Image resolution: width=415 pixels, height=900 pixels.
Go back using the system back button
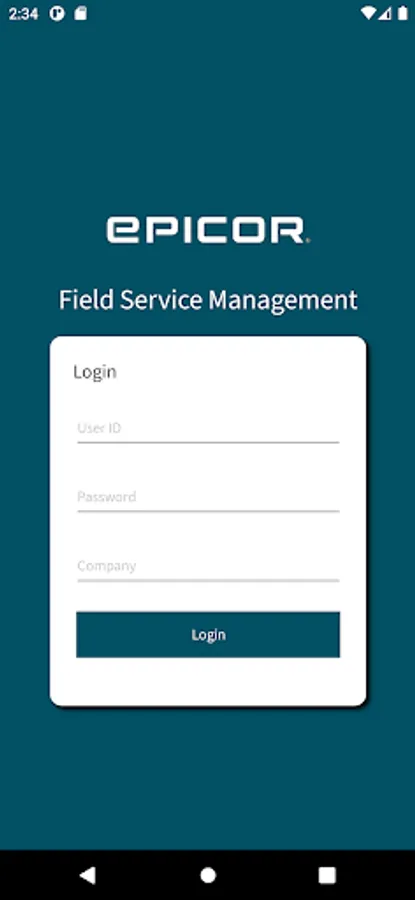pos(87,875)
